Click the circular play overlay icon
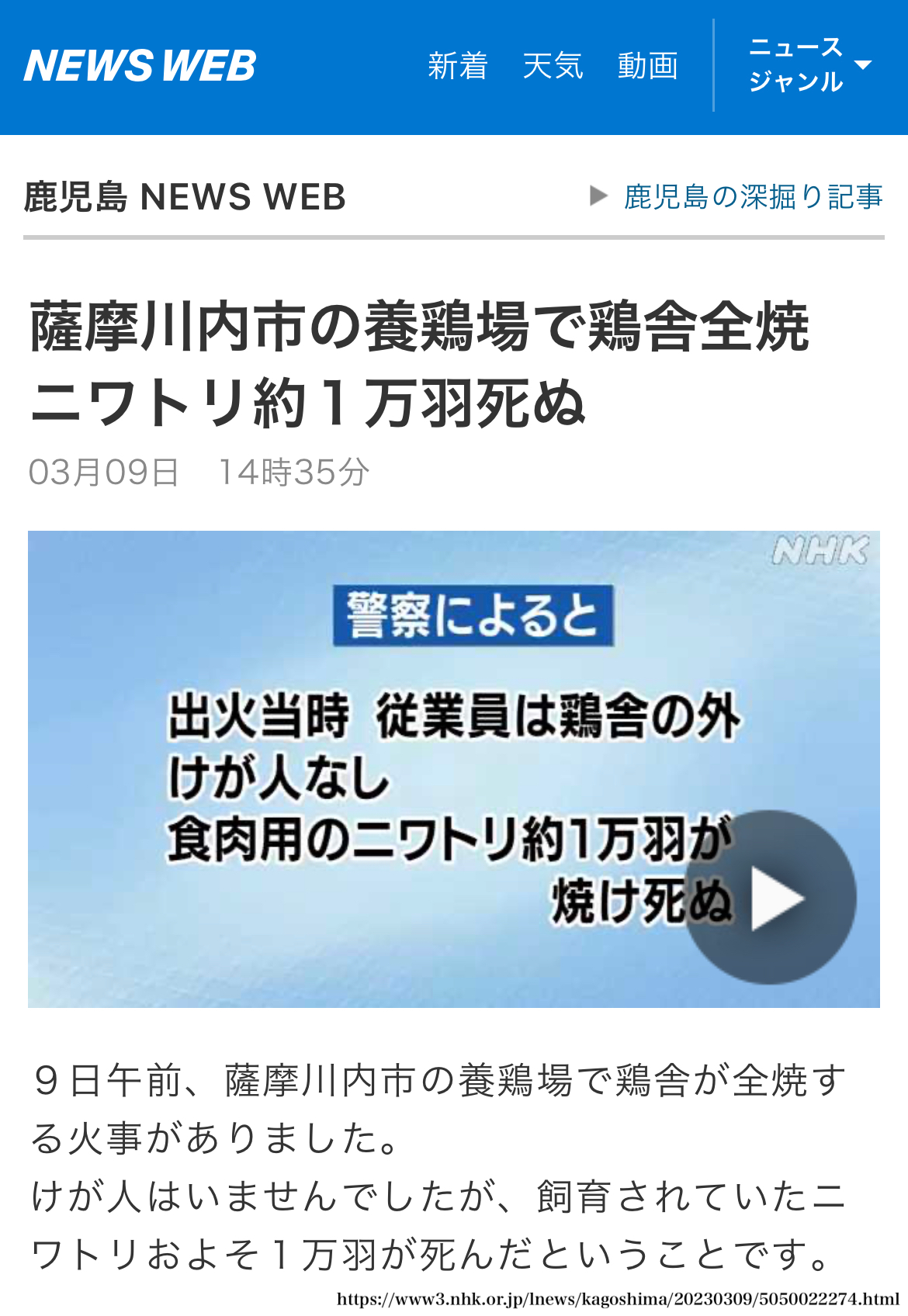Screen dimensions: 908x1316 pos(772,896)
